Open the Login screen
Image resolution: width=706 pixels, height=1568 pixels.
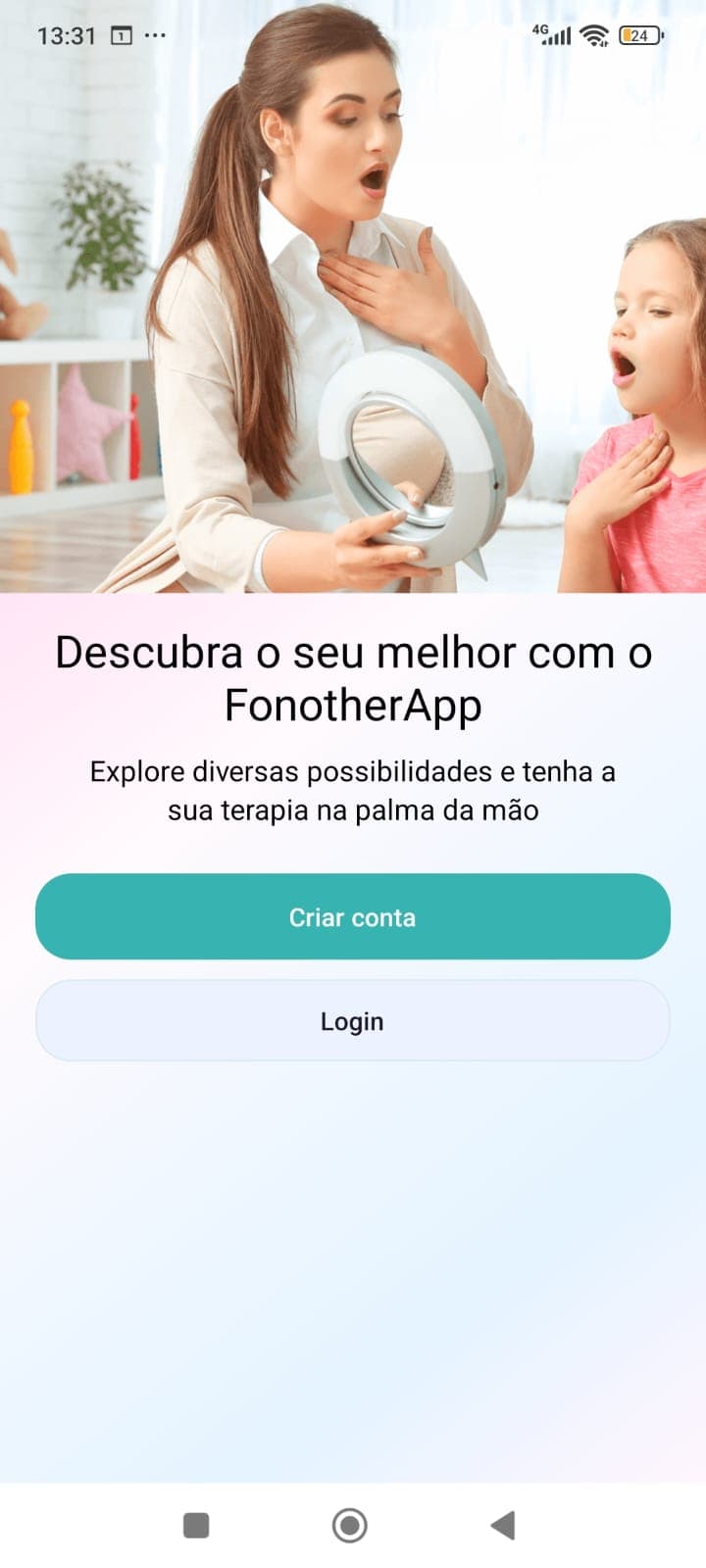[353, 1021]
